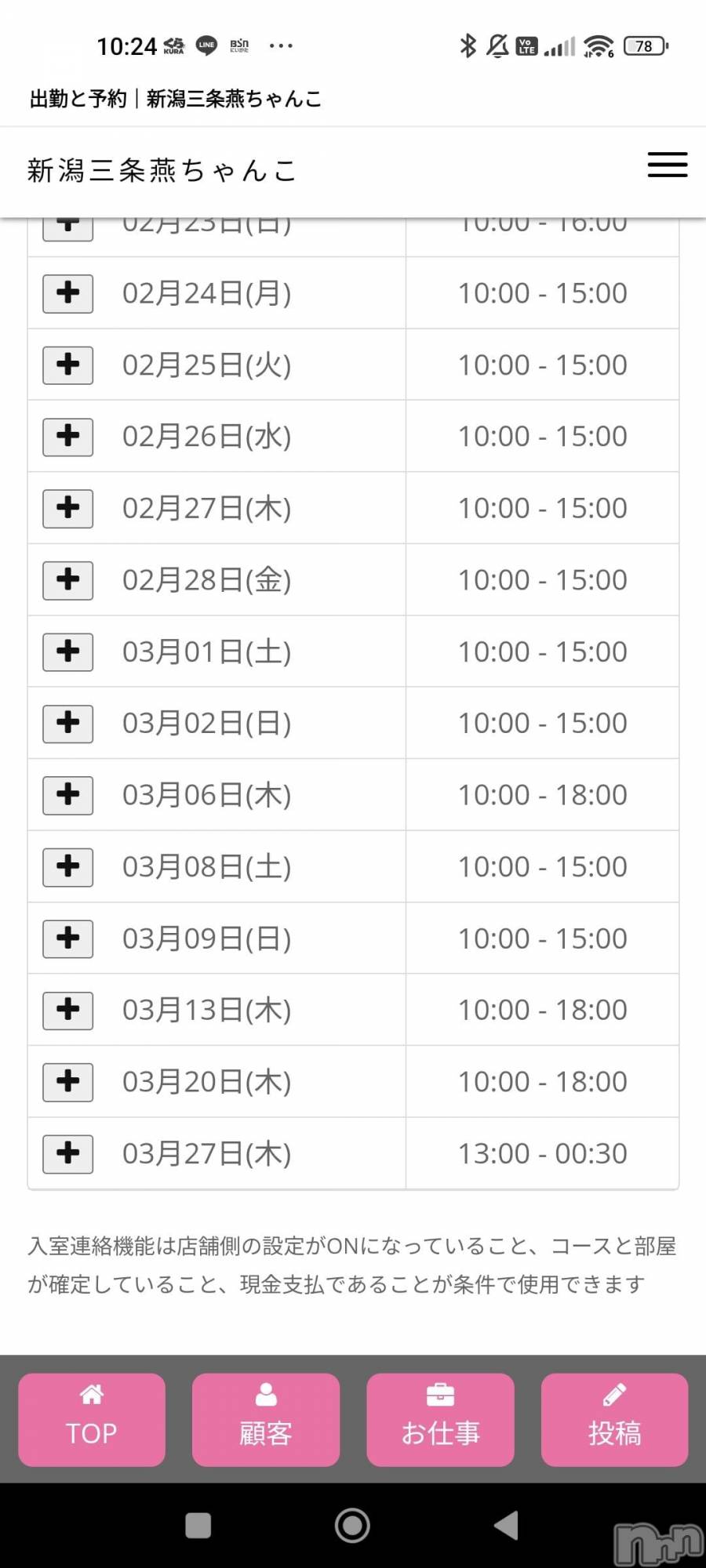Switch to the お仕事 section
Image resolution: width=706 pixels, height=1568 pixels.
440,1419
